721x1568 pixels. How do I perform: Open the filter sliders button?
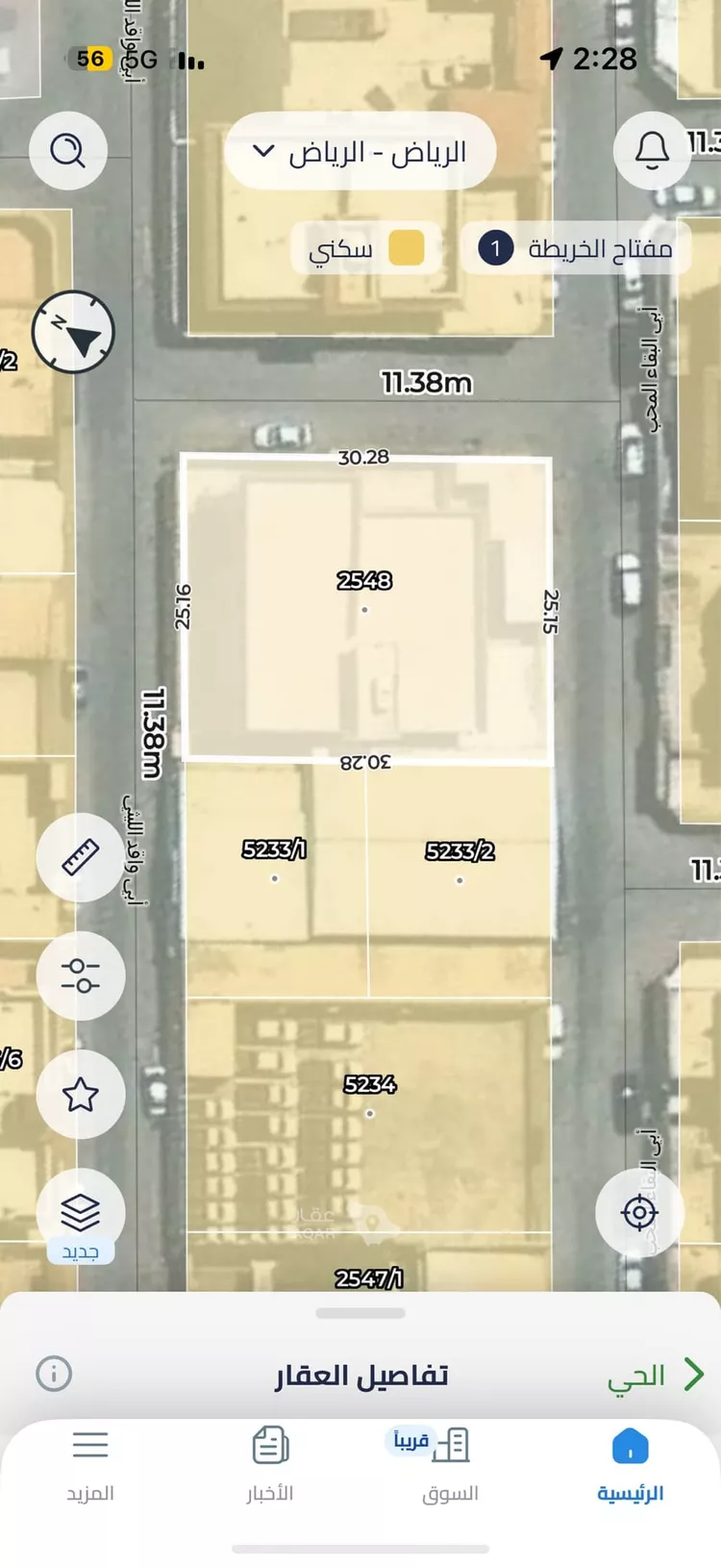81,975
